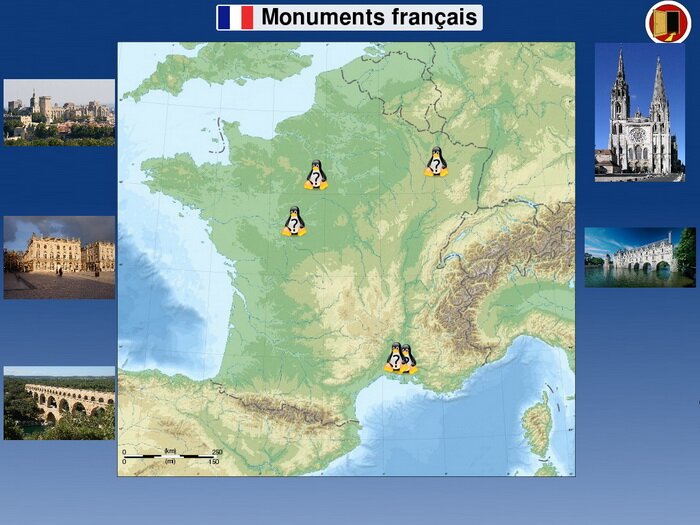Image resolution: width=700 pixels, height=525 pixels.
Task: Select the hilltop walled city photo
Action: click(59, 112)
